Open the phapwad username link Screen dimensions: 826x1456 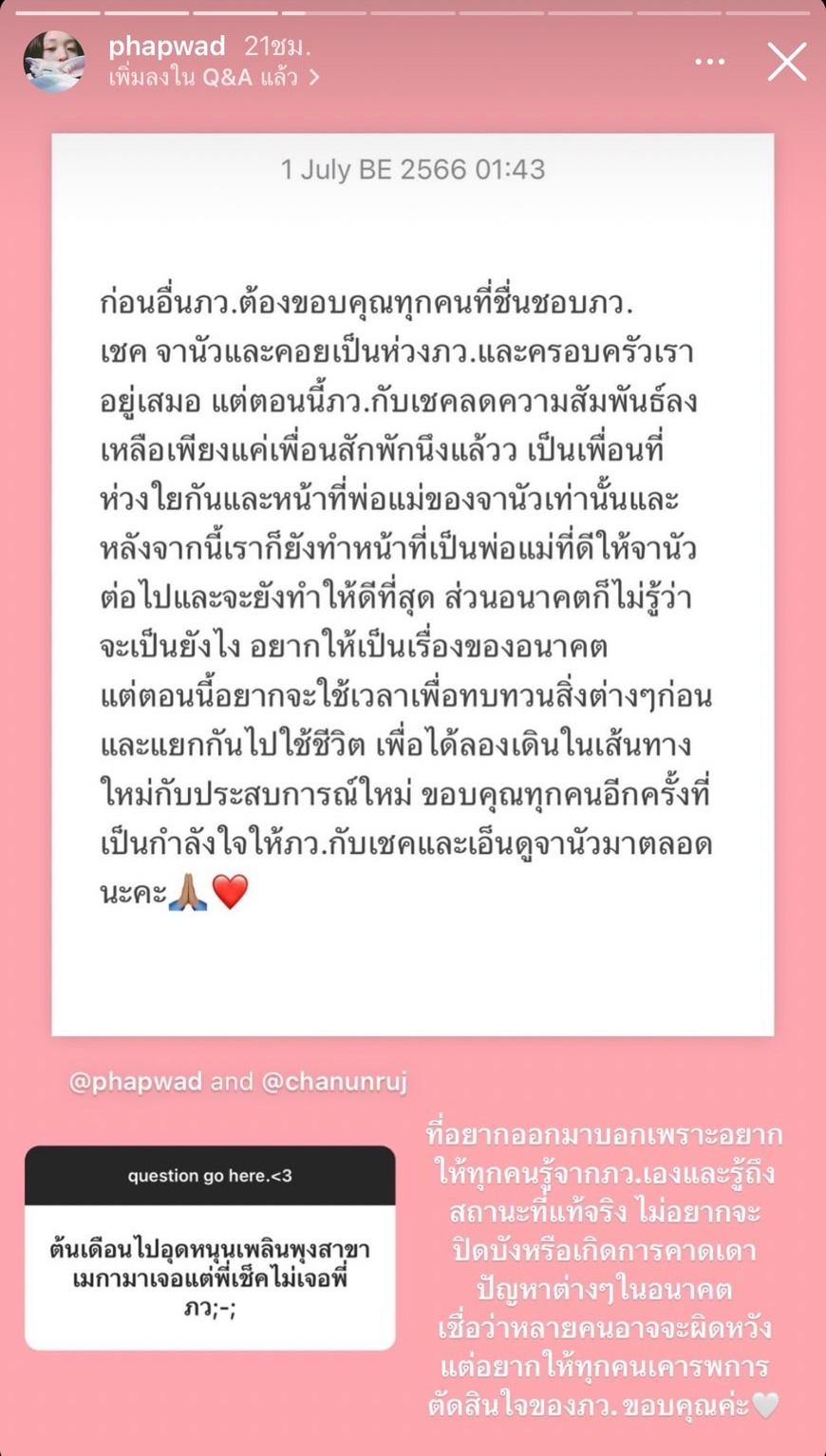[x=167, y=46]
